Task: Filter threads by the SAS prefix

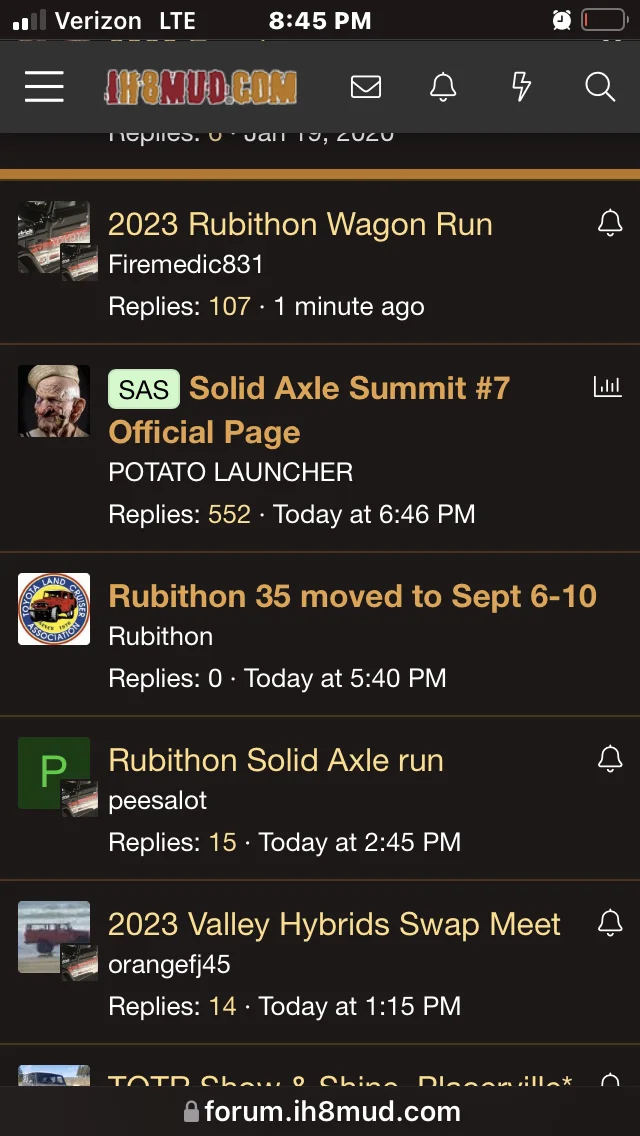Action: (143, 389)
